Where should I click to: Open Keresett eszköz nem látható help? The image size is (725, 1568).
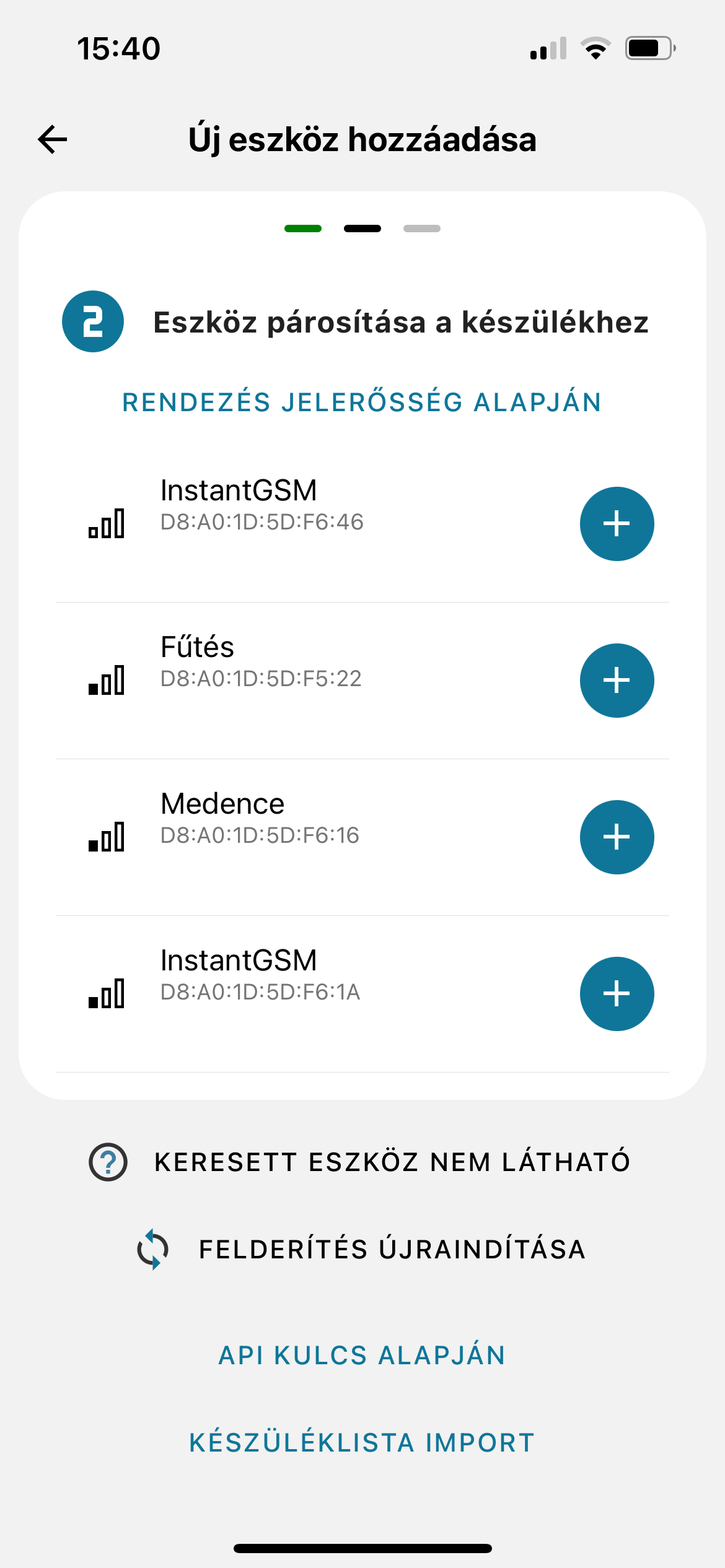pos(360,1162)
